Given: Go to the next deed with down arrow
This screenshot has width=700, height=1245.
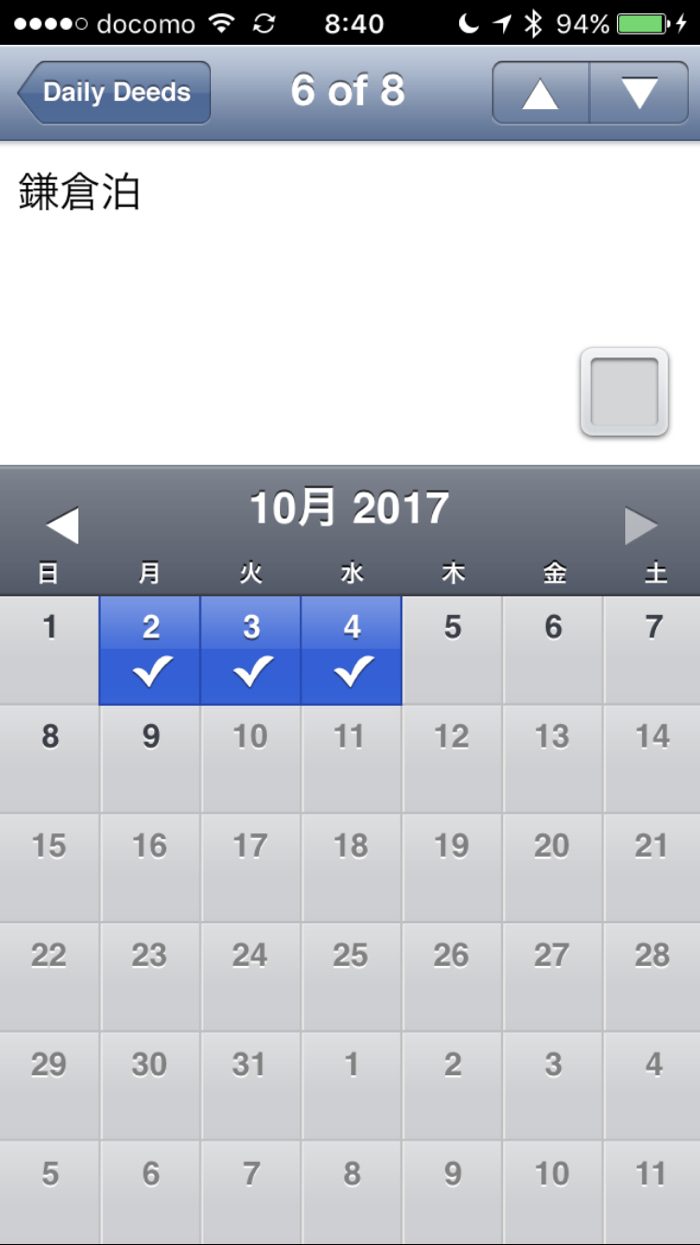Looking at the screenshot, I should point(638,93).
